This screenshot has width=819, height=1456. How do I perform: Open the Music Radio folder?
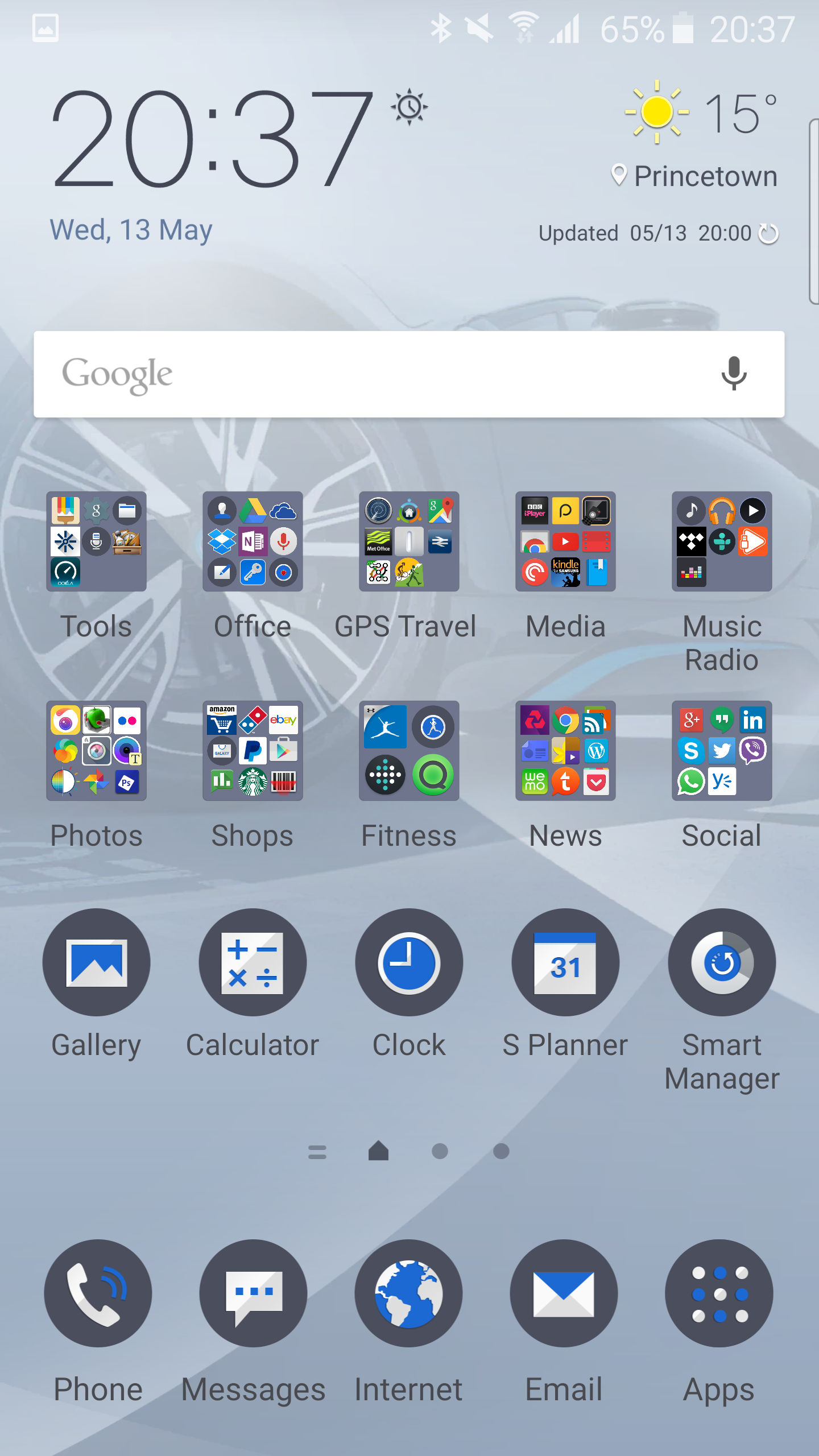pos(722,541)
